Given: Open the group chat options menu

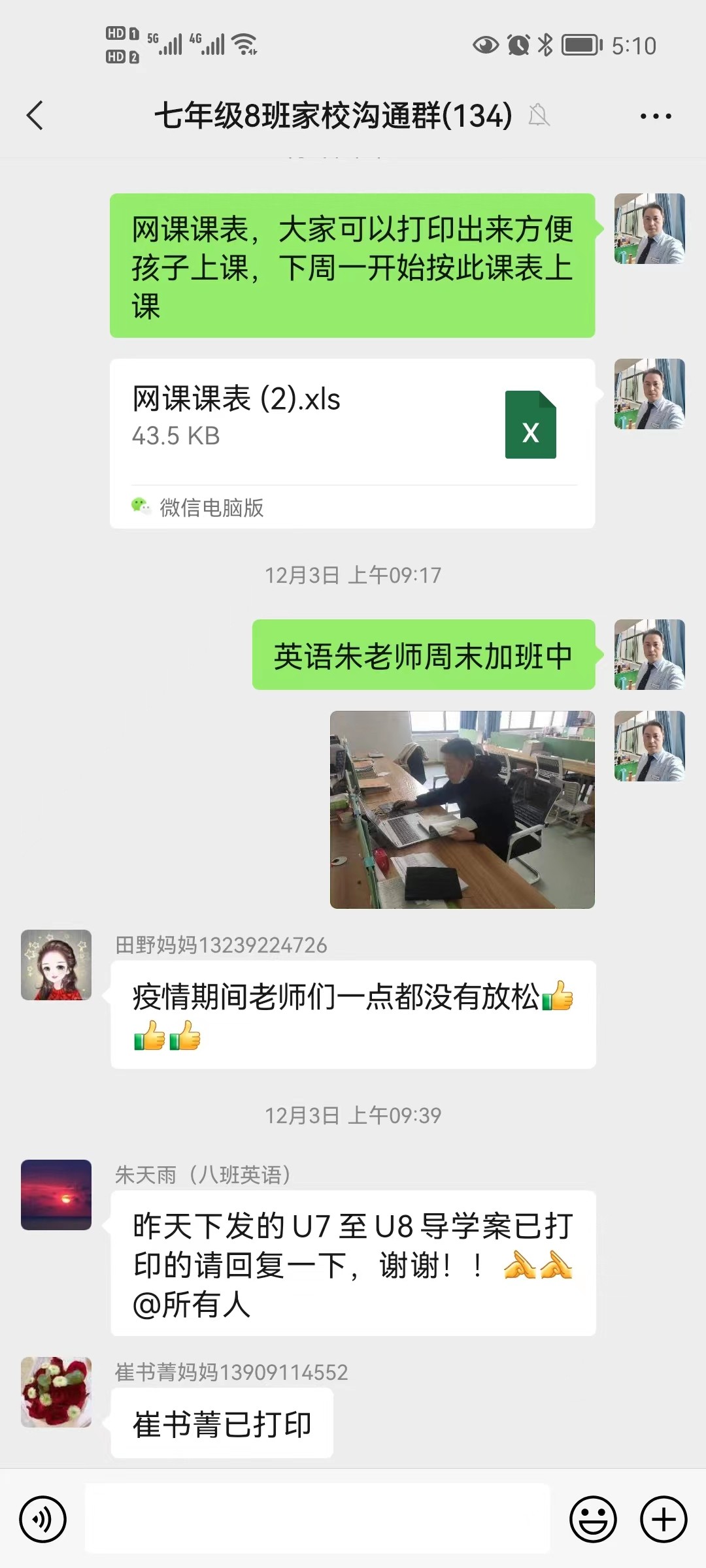Looking at the screenshot, I should [655, 116].
